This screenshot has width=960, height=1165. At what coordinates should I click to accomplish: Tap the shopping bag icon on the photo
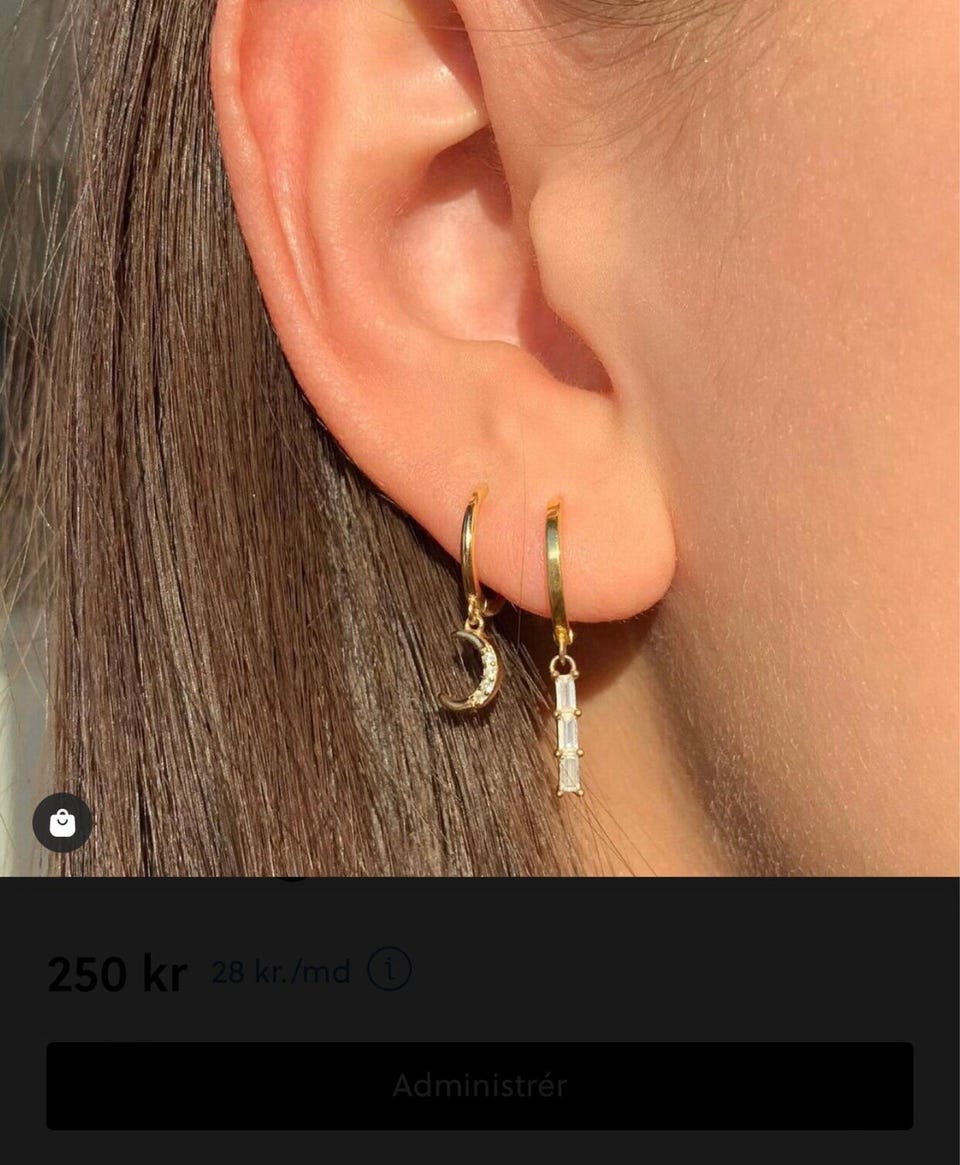click(x=62, y=822)
